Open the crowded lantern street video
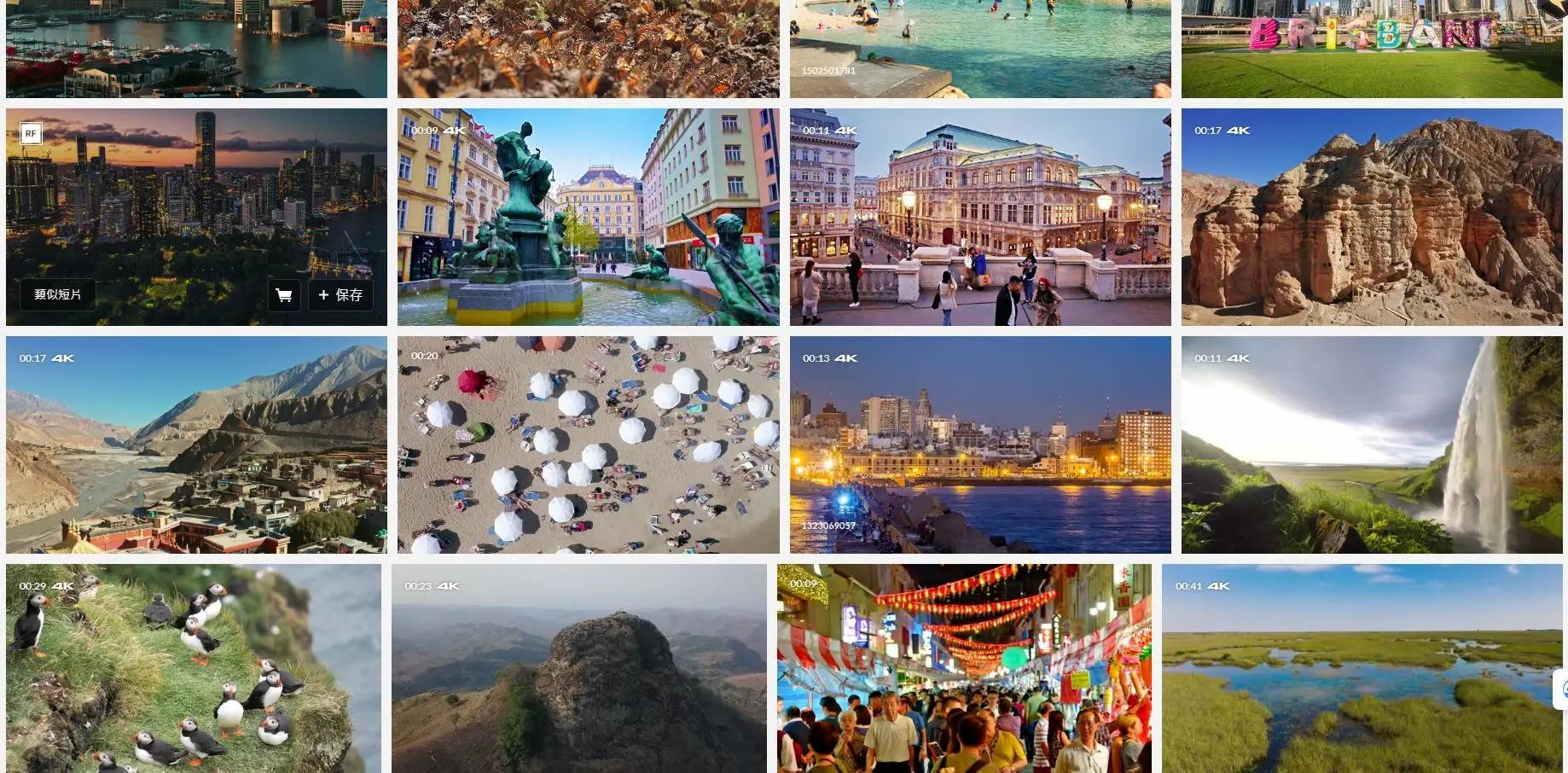The image size is (1568, 773). (x=964, y=668)
